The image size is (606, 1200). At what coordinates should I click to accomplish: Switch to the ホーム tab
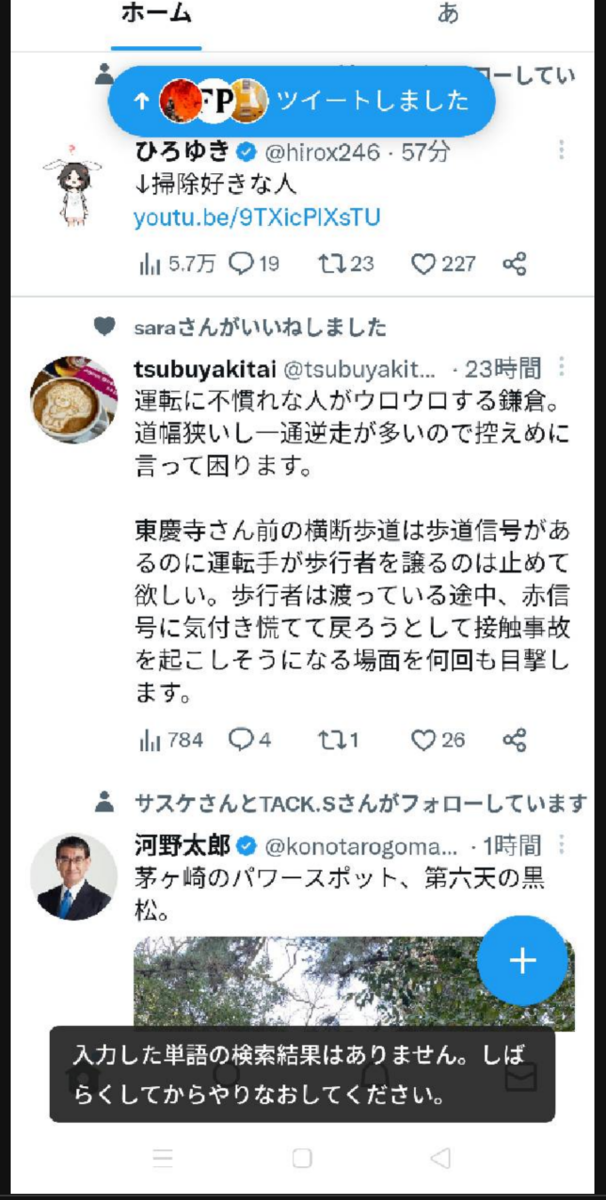155,15
